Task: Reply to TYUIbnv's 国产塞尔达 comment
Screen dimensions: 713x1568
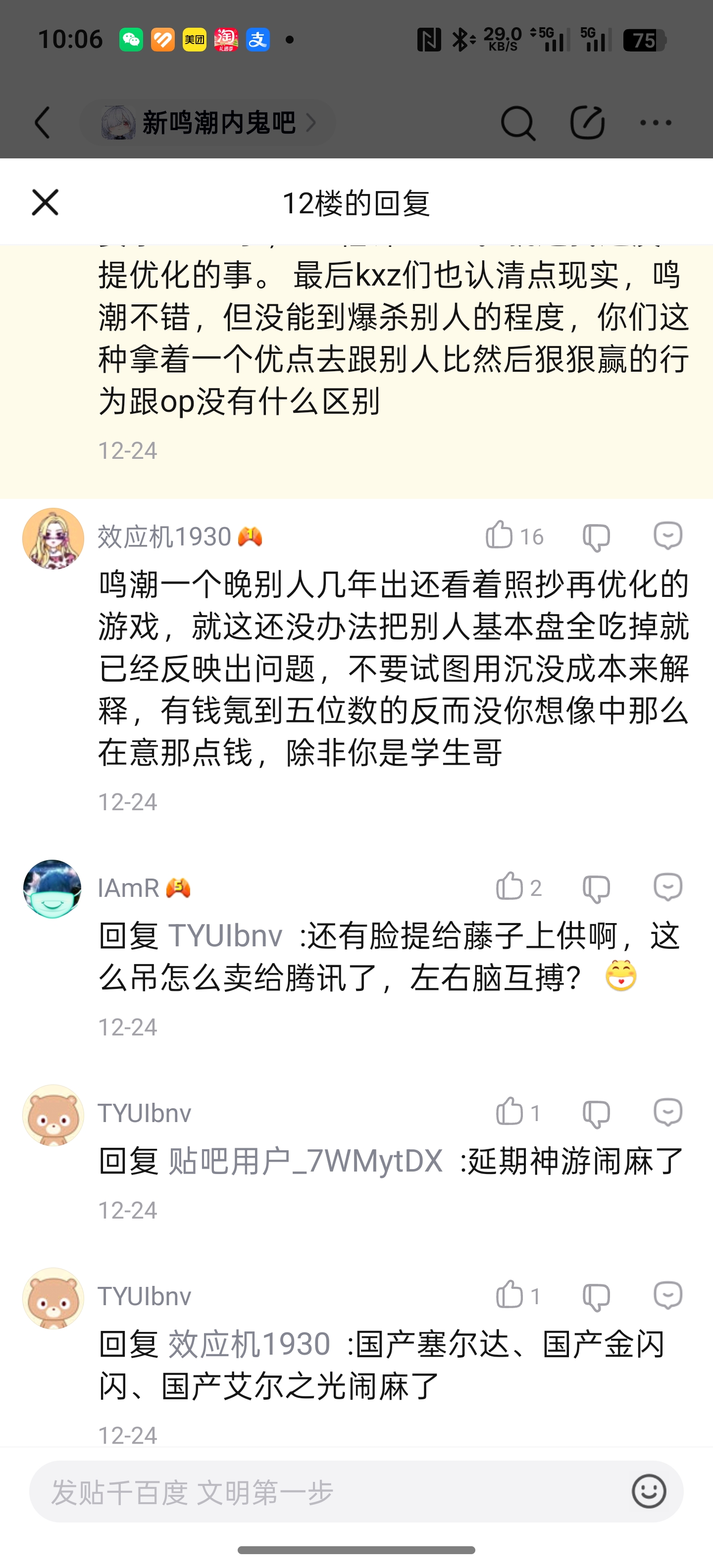Action: pyautogui.click(x=667, y=1295)
